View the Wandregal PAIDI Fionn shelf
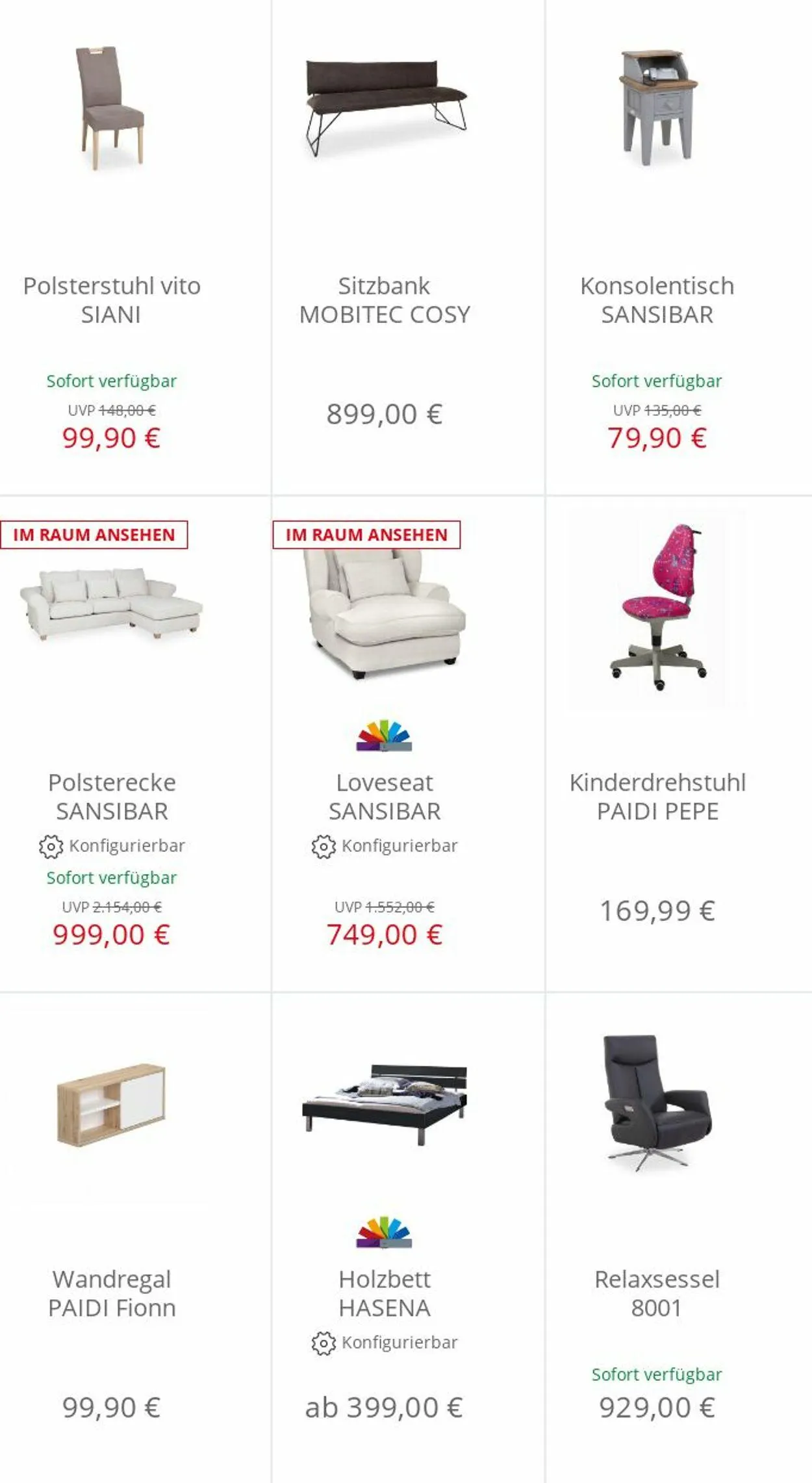Screen dimensions: 812x1483 112,1293
